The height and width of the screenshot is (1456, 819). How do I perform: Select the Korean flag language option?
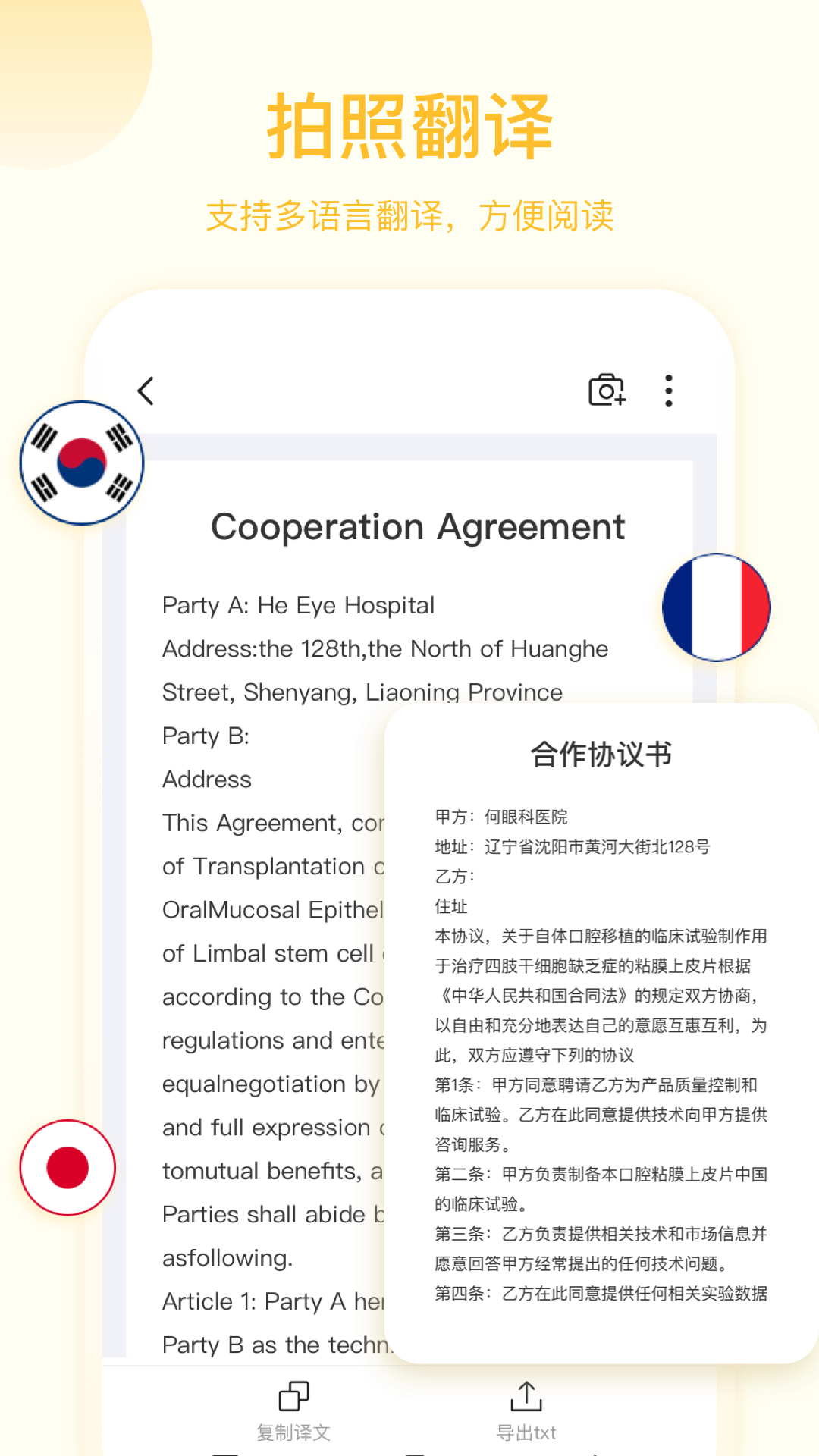click(81, 462)
